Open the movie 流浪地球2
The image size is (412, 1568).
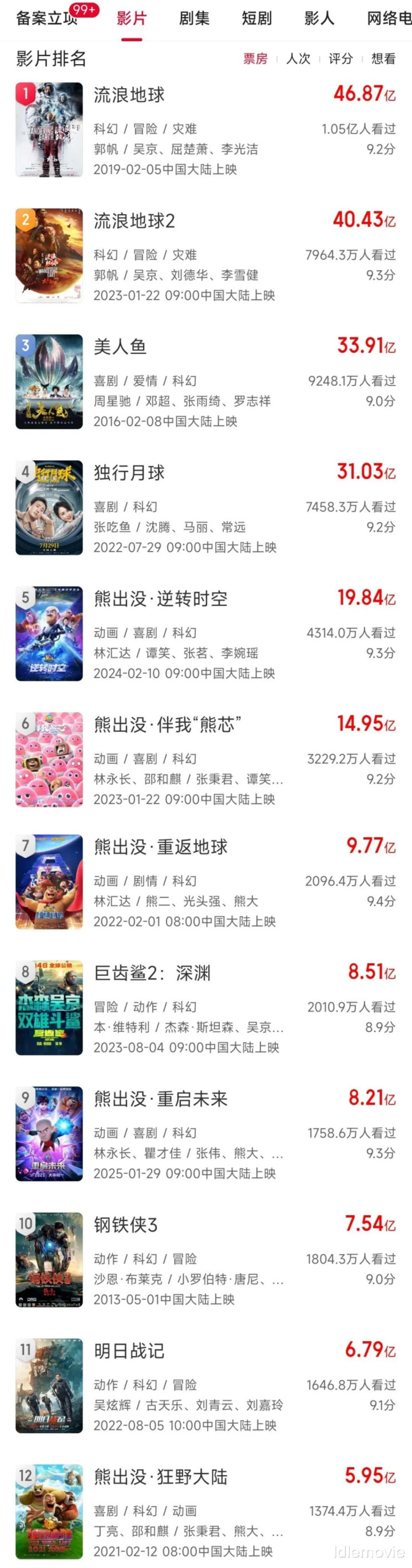click(x=134, y=222)
